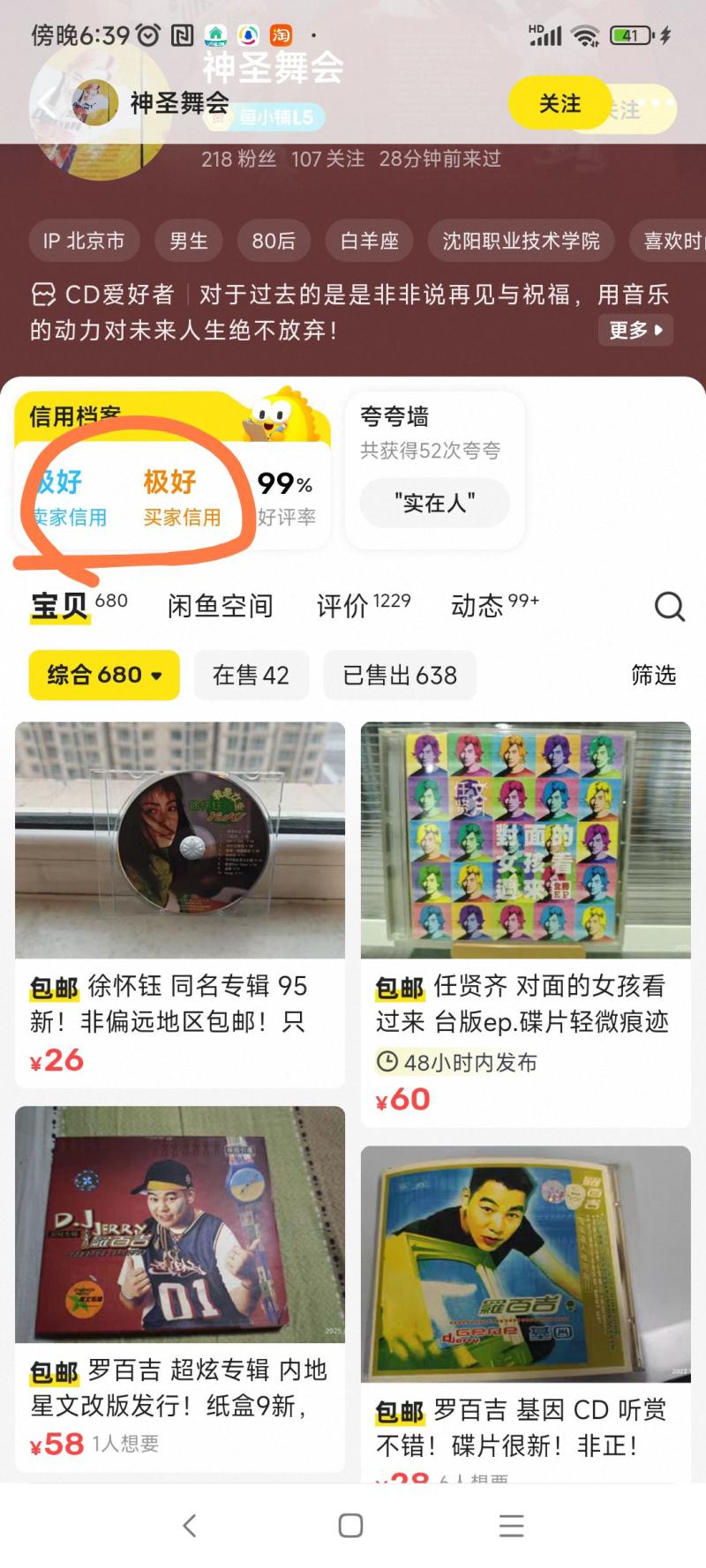Open the 徐怀钰 同名专辑 listing
Screen dimensions: 706x1568
(179, 900)
